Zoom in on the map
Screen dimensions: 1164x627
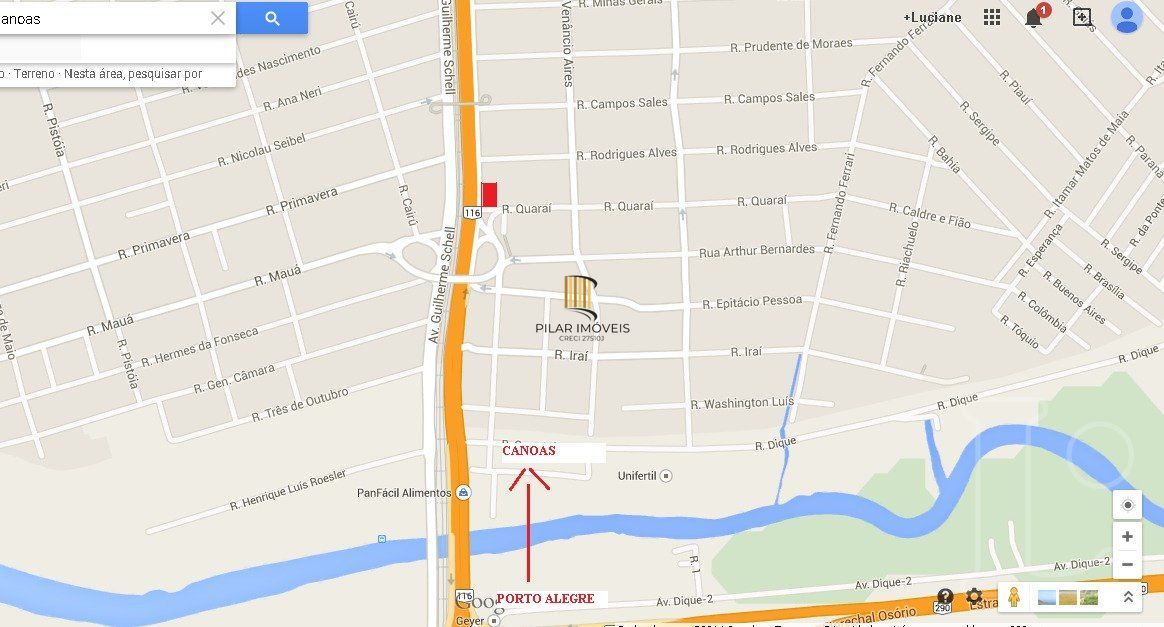click(1127, 537)
